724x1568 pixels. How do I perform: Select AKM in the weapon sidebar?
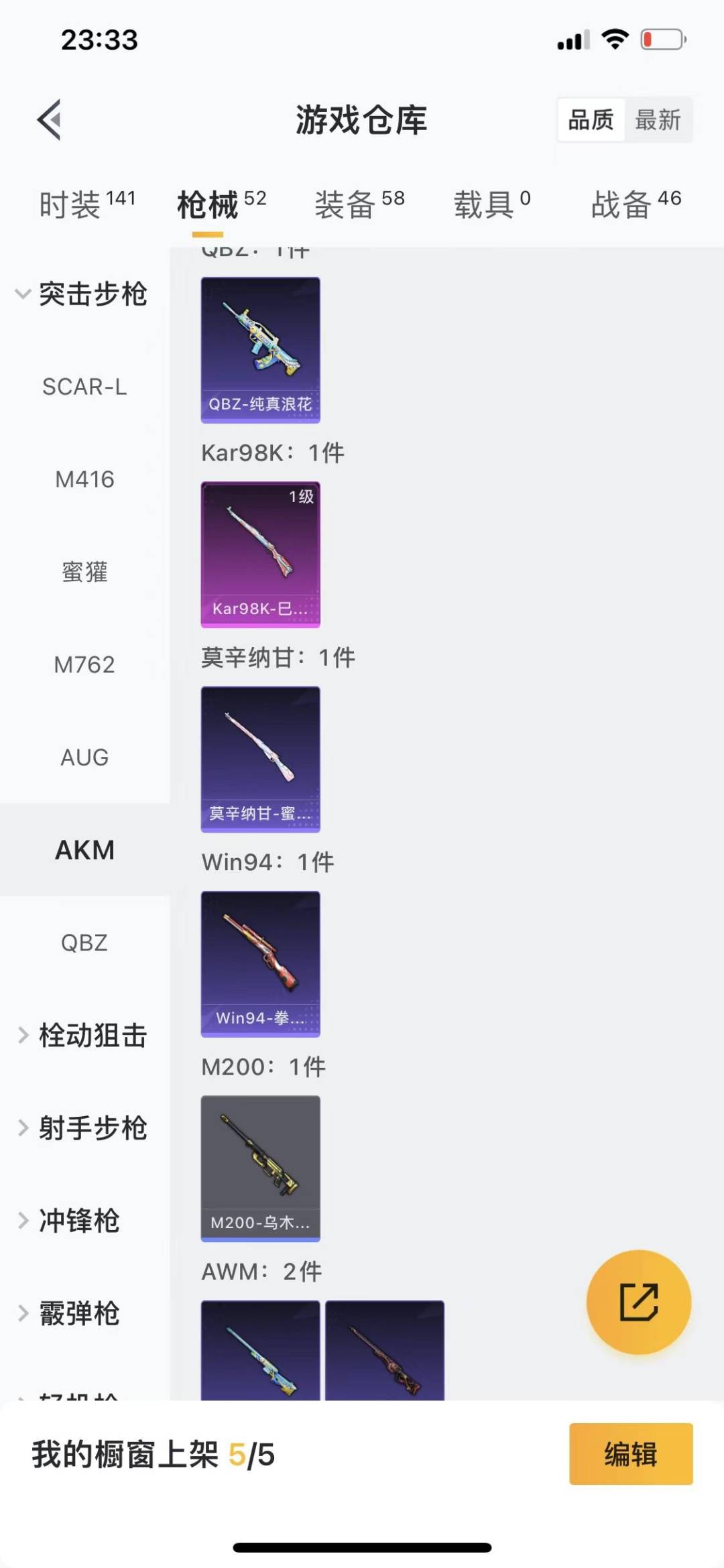85,849
